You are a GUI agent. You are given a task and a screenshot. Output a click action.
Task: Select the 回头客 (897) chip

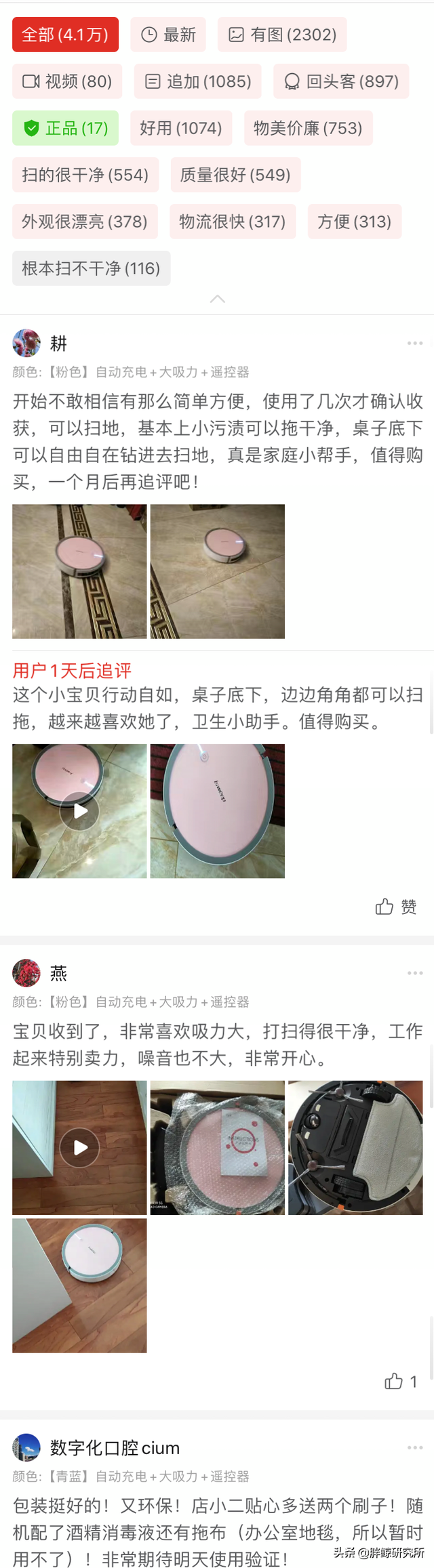point(341,81)
